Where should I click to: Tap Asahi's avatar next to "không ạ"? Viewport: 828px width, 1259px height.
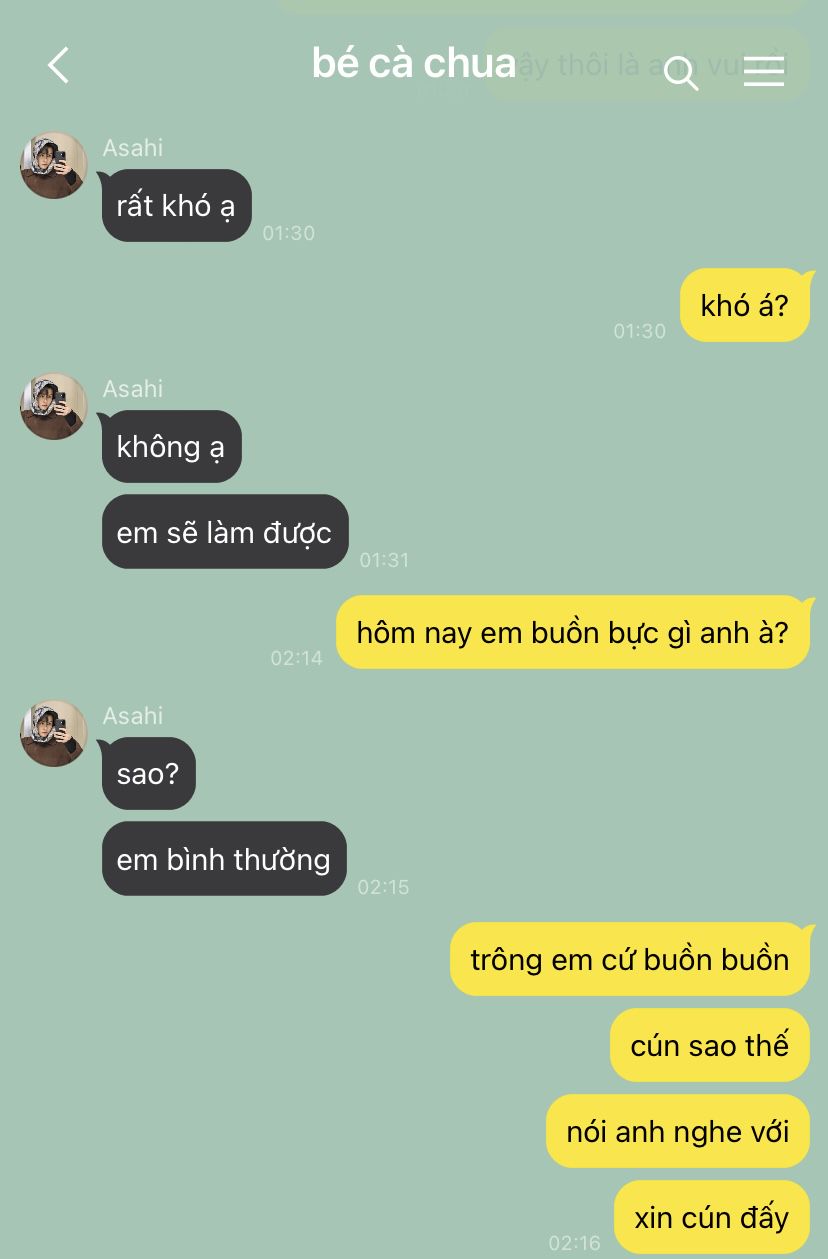54,406
